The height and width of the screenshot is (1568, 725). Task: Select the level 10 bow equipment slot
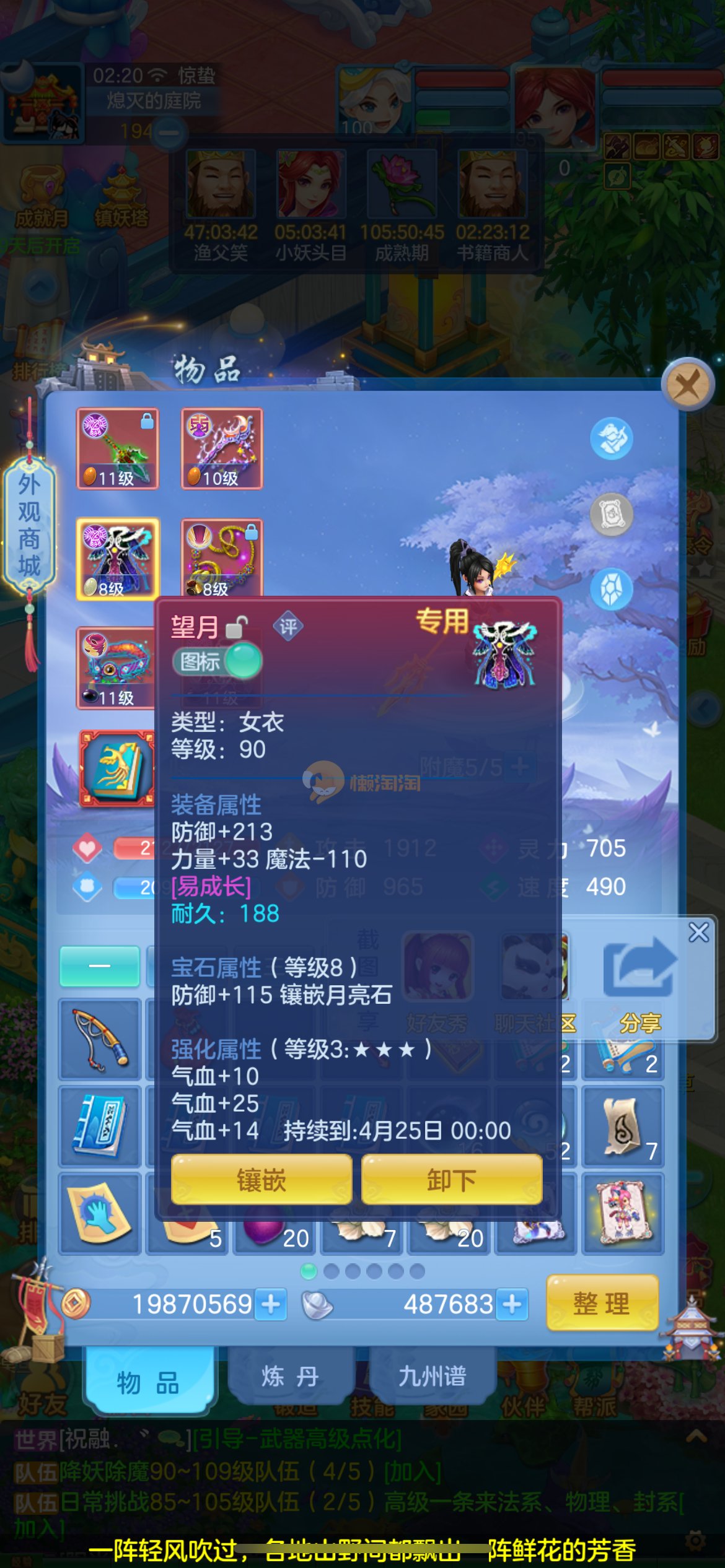tap(221, 449)
